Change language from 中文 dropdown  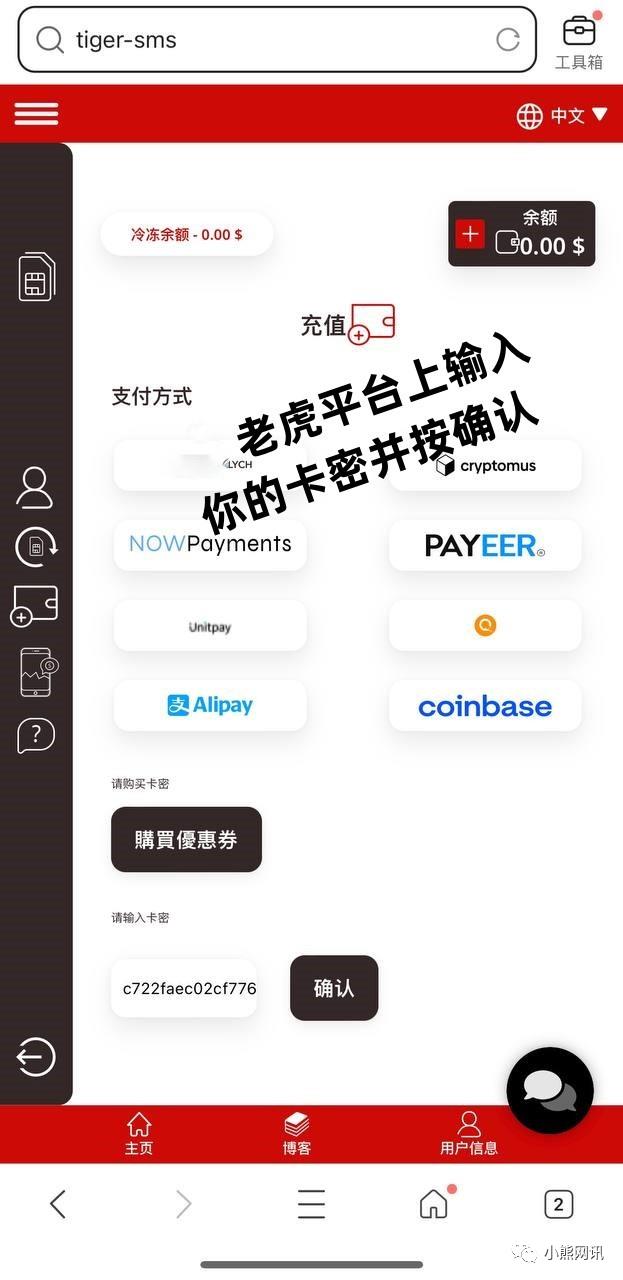[562, 115]
